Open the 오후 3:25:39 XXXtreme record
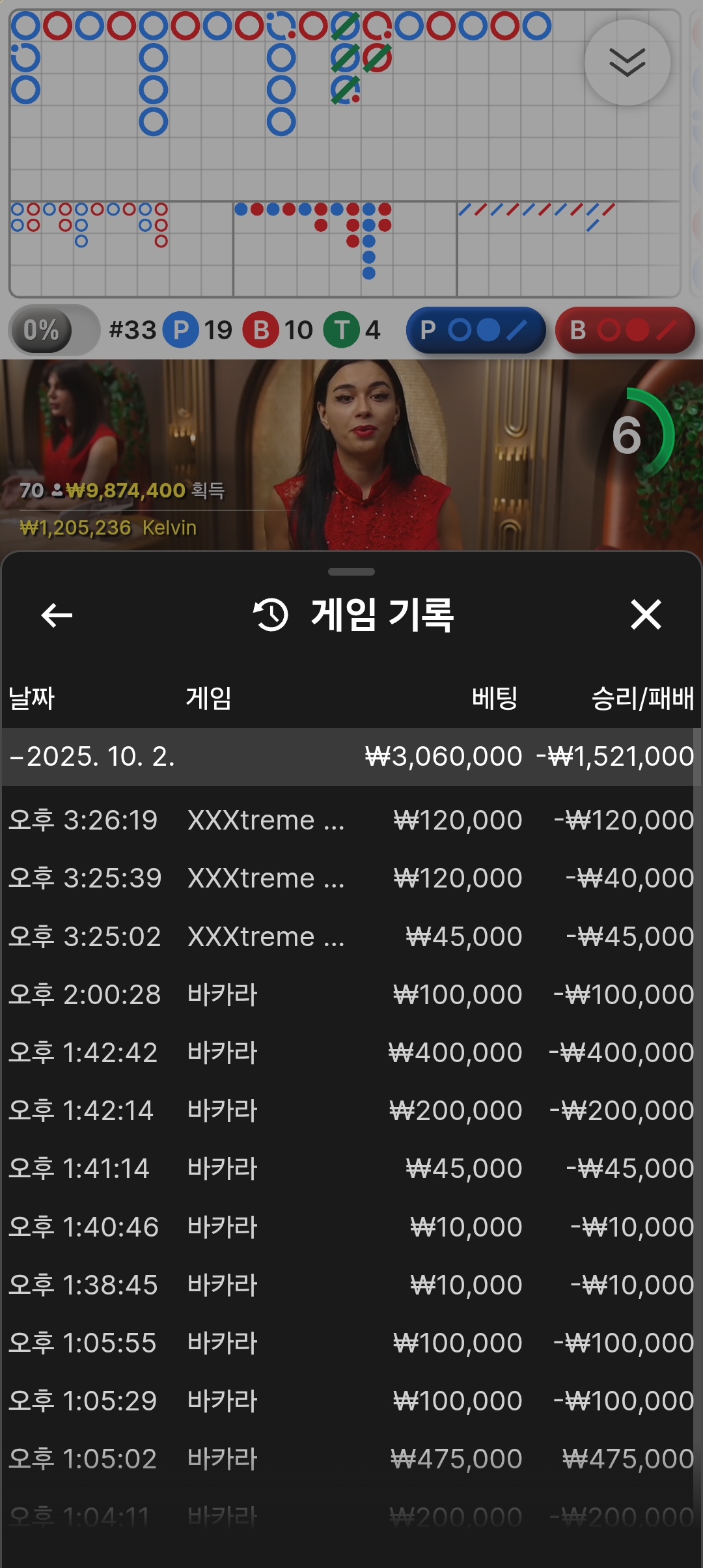This screenshot has width=703, height=1568. click(350, 878)
